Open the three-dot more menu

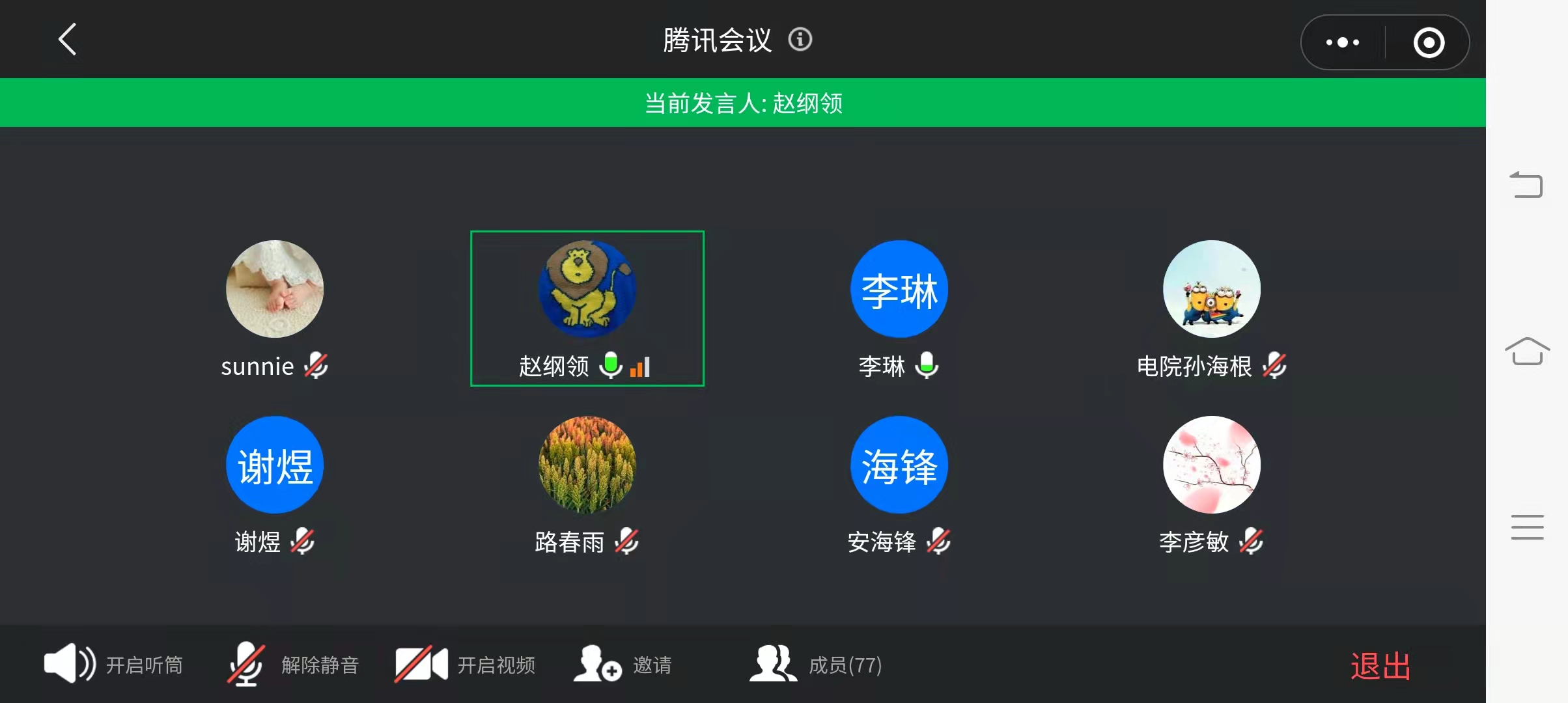(1342, 43)
